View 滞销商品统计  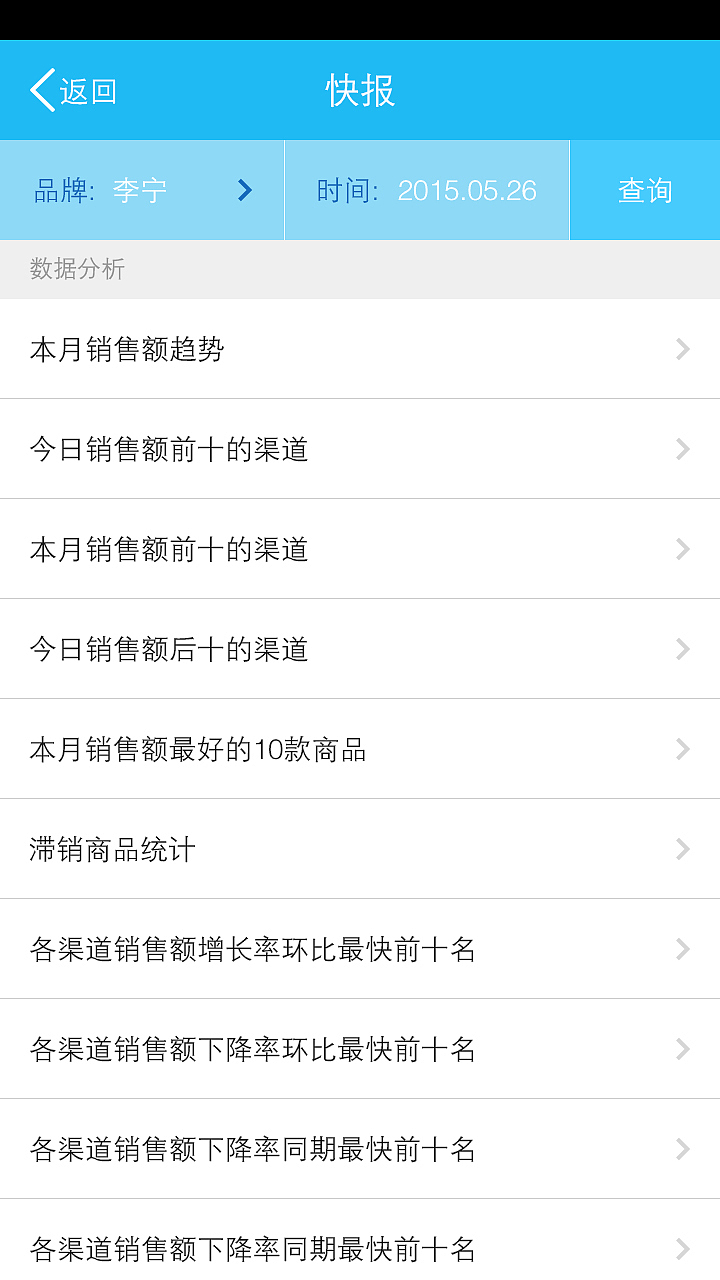tap(360, 849)
